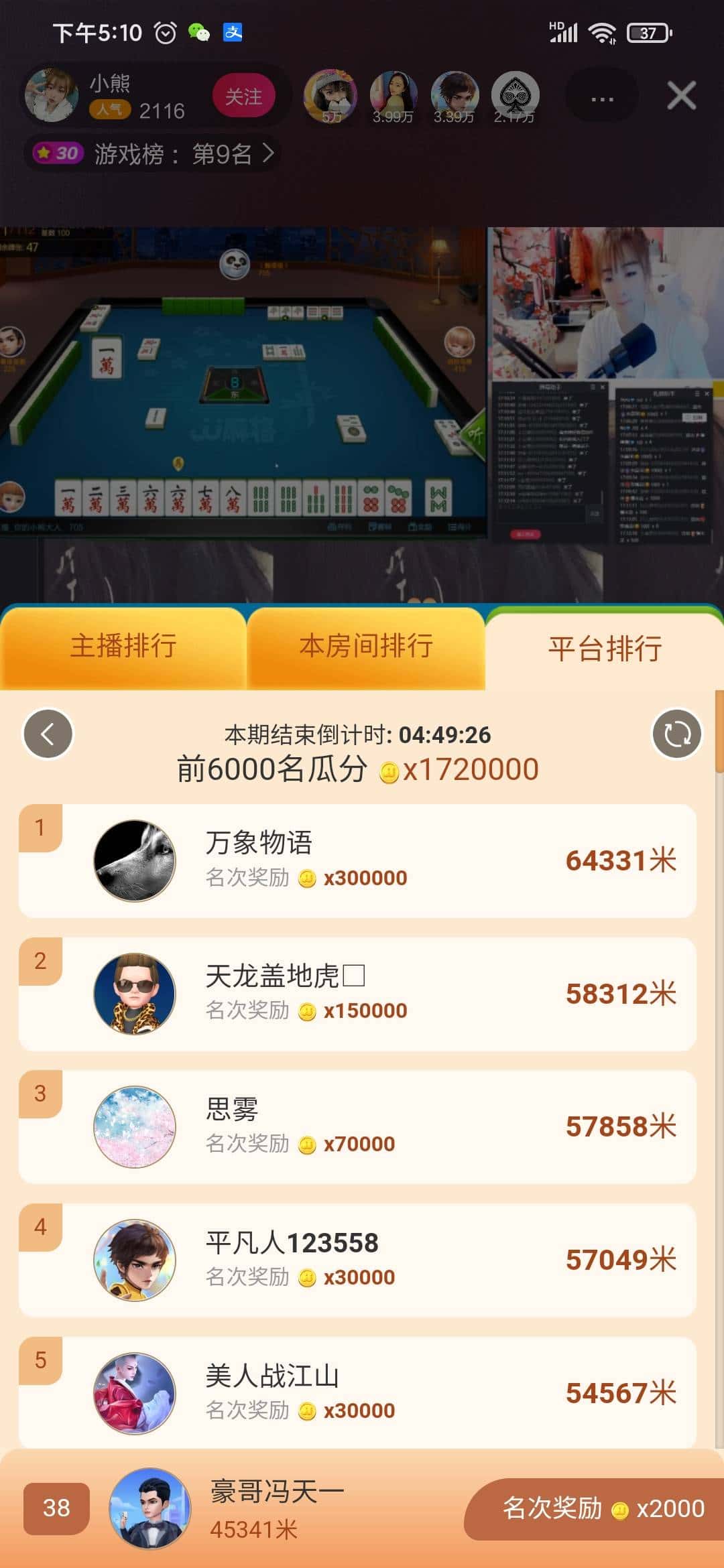The height and width of the screenshot is (1568, 724).
Task: Open Alipay icon in the status bar
Action: 231,33
